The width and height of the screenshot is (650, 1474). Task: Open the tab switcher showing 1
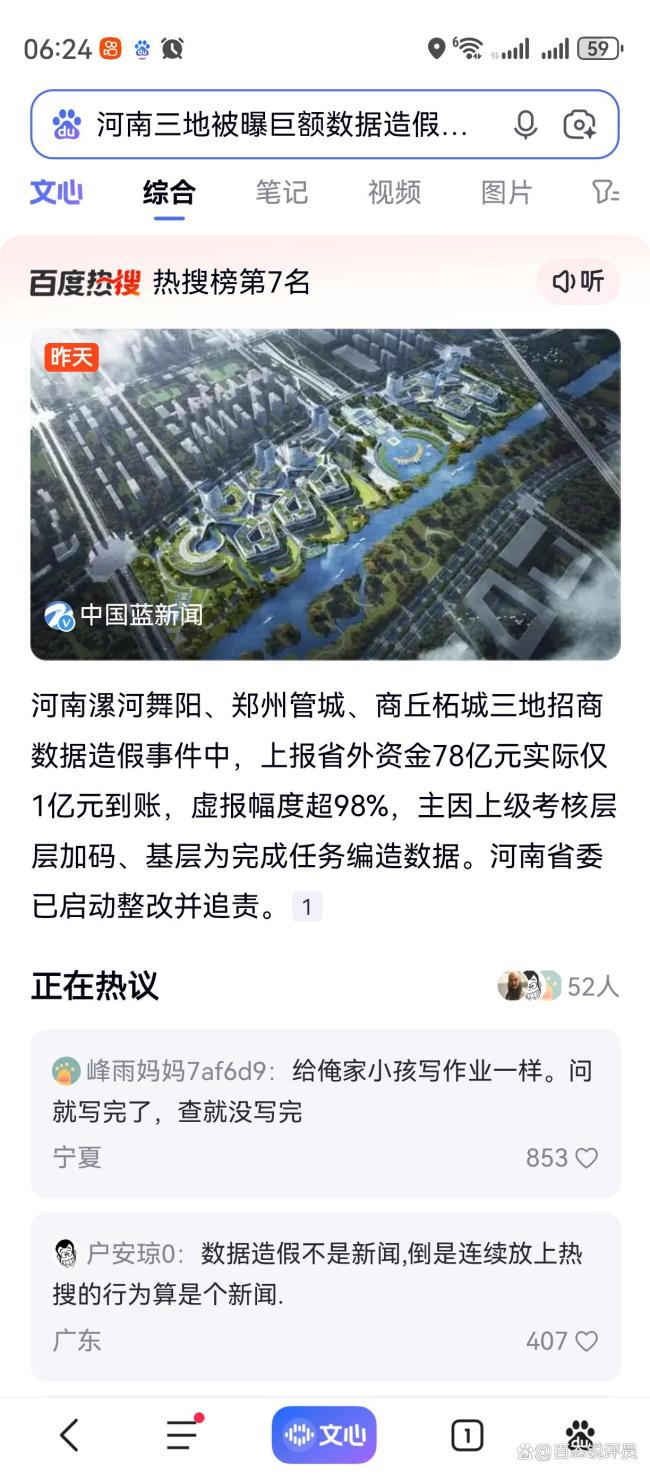467,1435
